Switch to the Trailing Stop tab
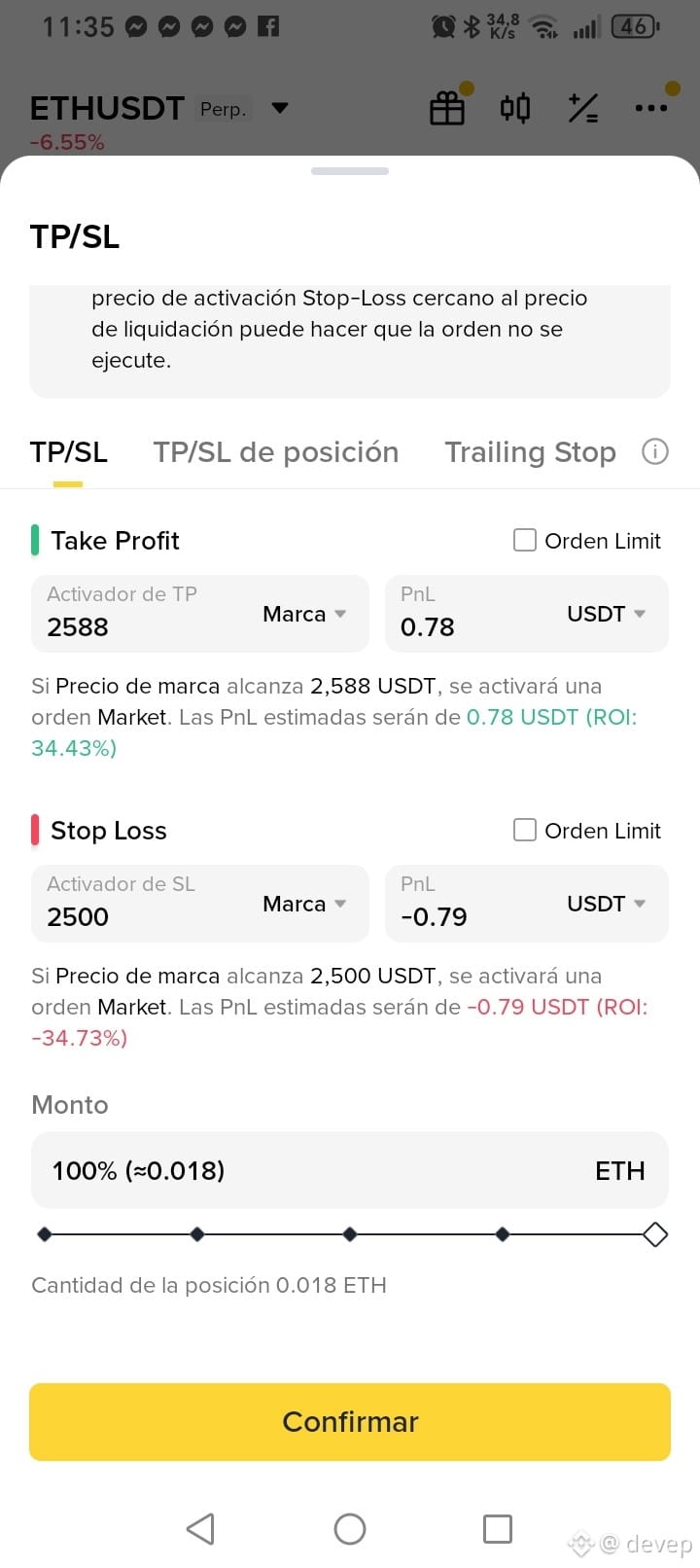Viewport: 700px width, 1568px height. 530,452
